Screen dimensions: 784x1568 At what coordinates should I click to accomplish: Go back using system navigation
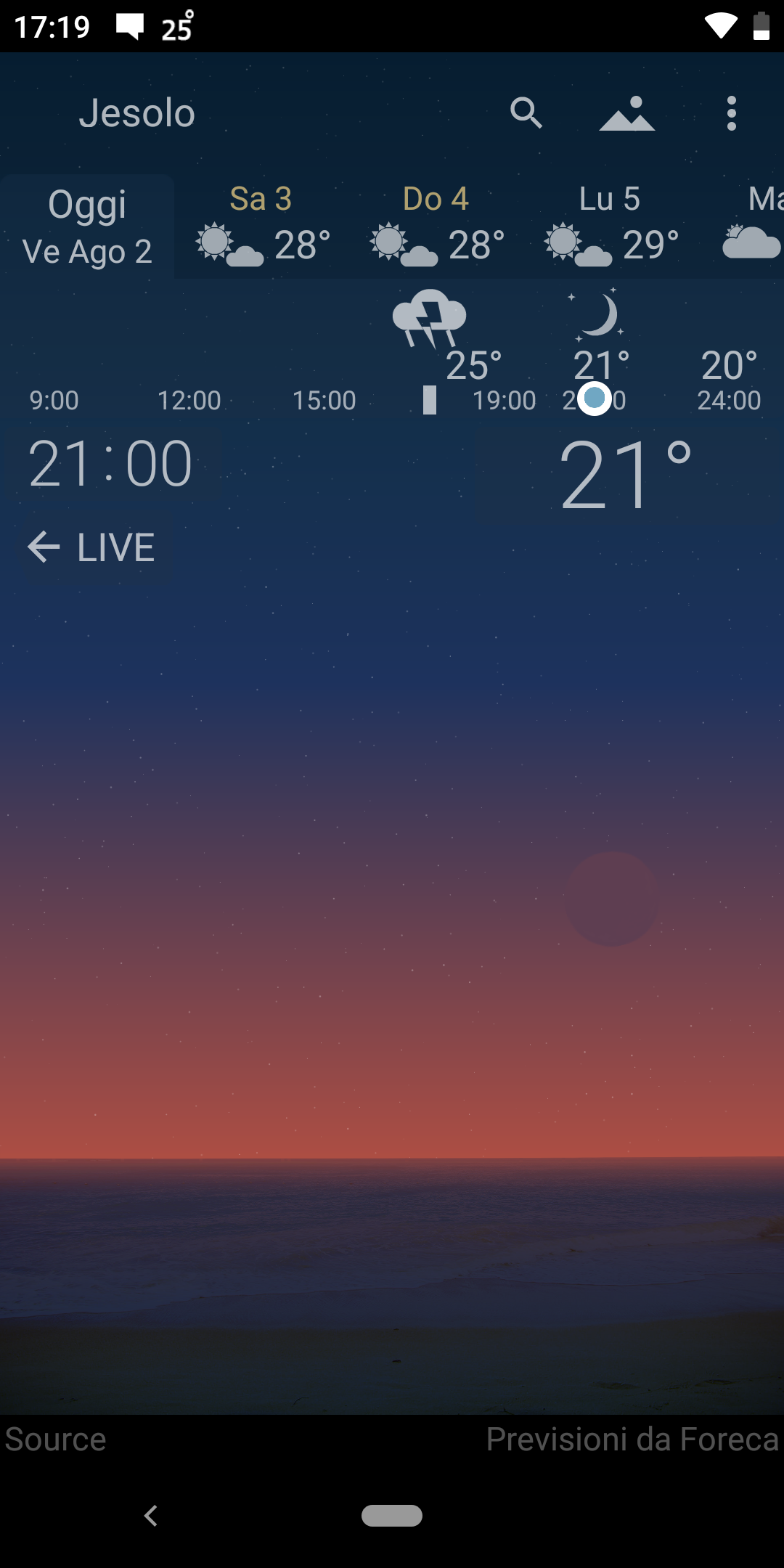(x=151, y=1516)
